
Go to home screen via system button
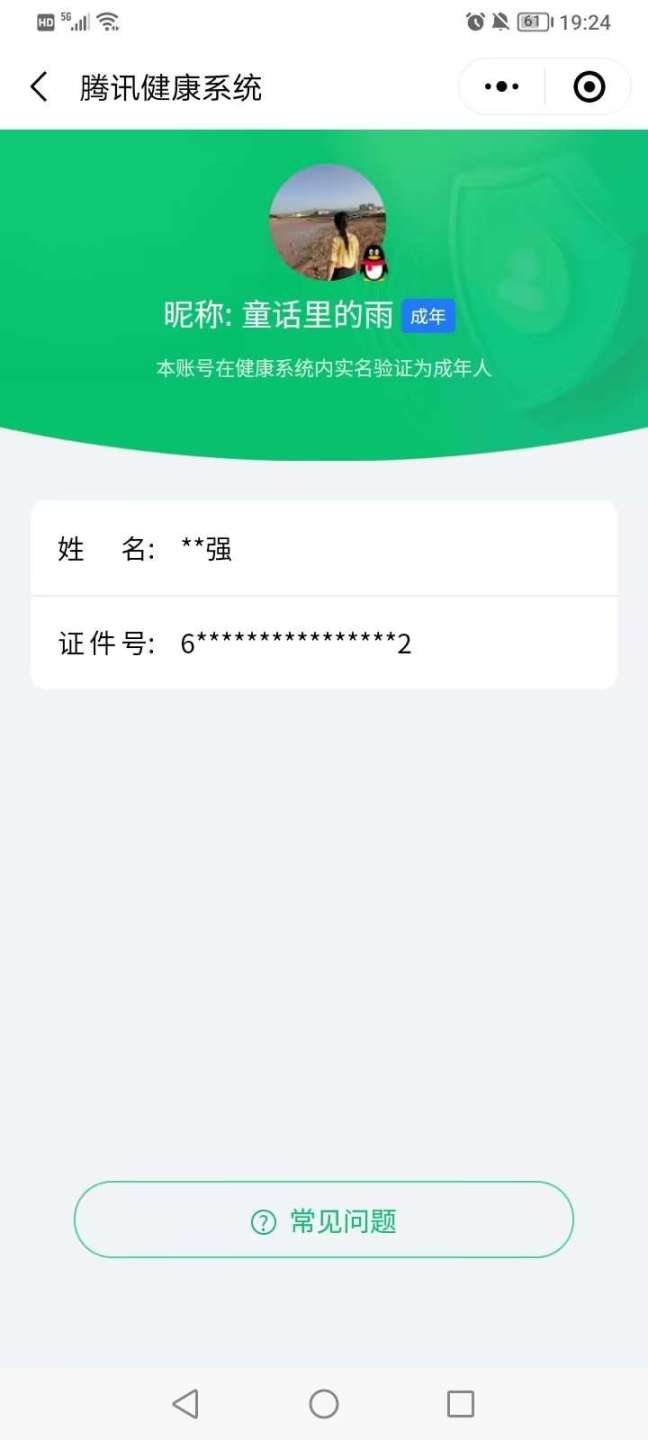point(324,1403)
